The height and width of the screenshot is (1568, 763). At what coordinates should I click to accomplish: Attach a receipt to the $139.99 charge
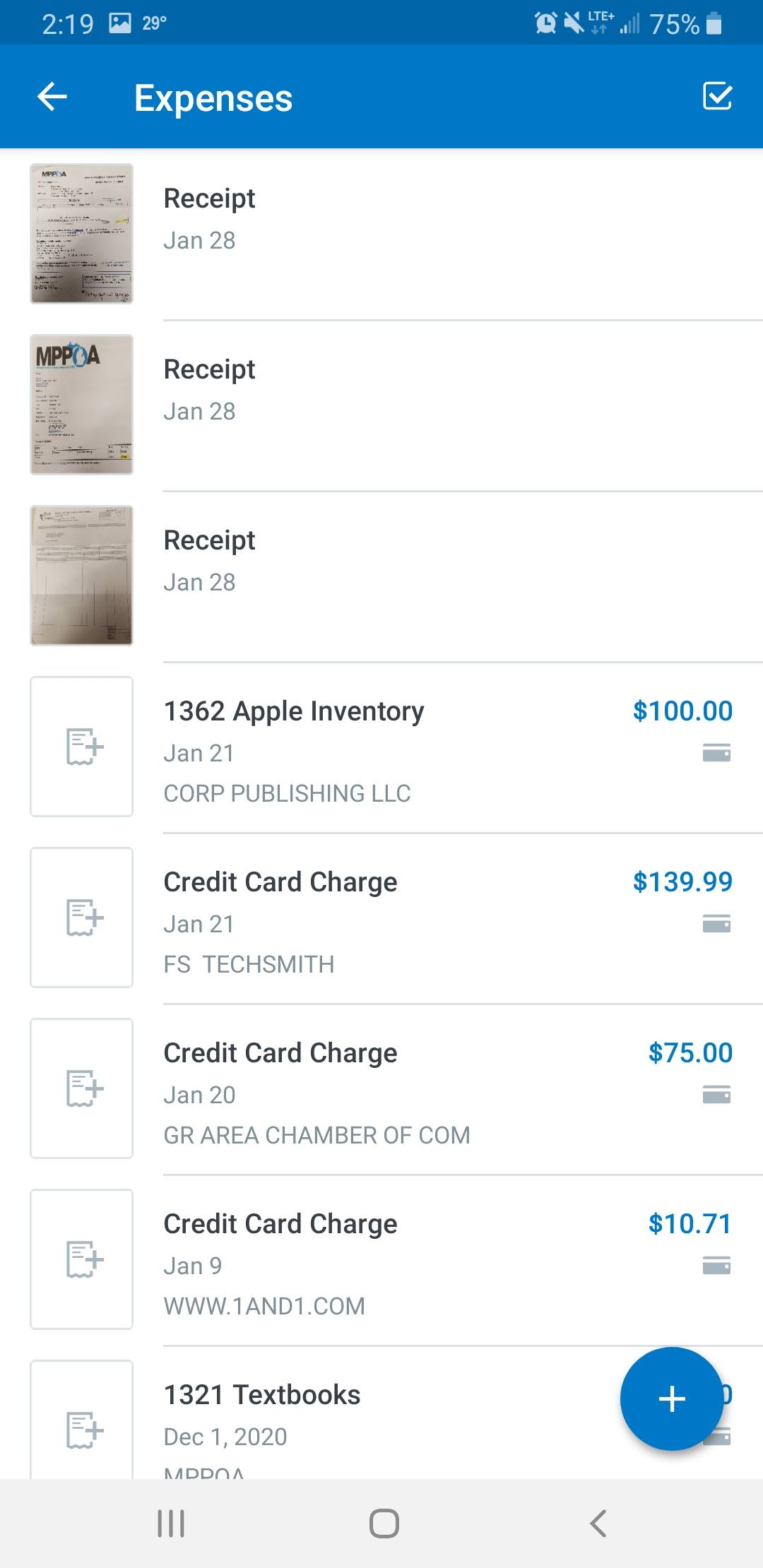82,917
